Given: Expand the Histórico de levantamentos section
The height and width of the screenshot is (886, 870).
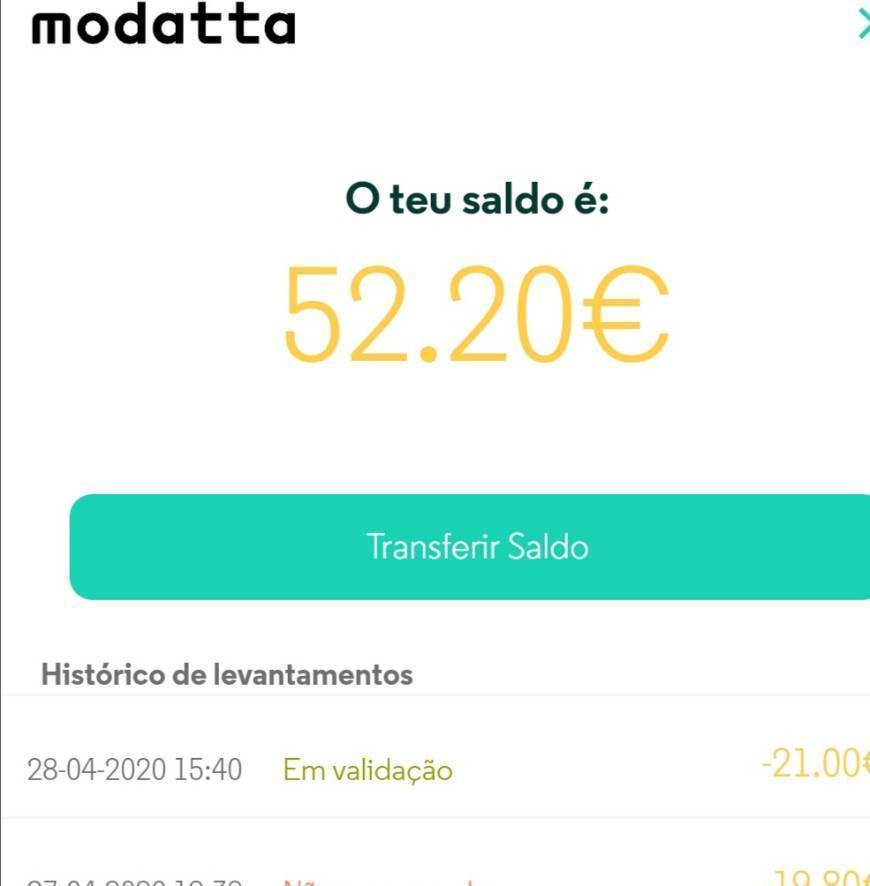Looking at the screenshot, I should pyautogui.click(x=227, y=674).
